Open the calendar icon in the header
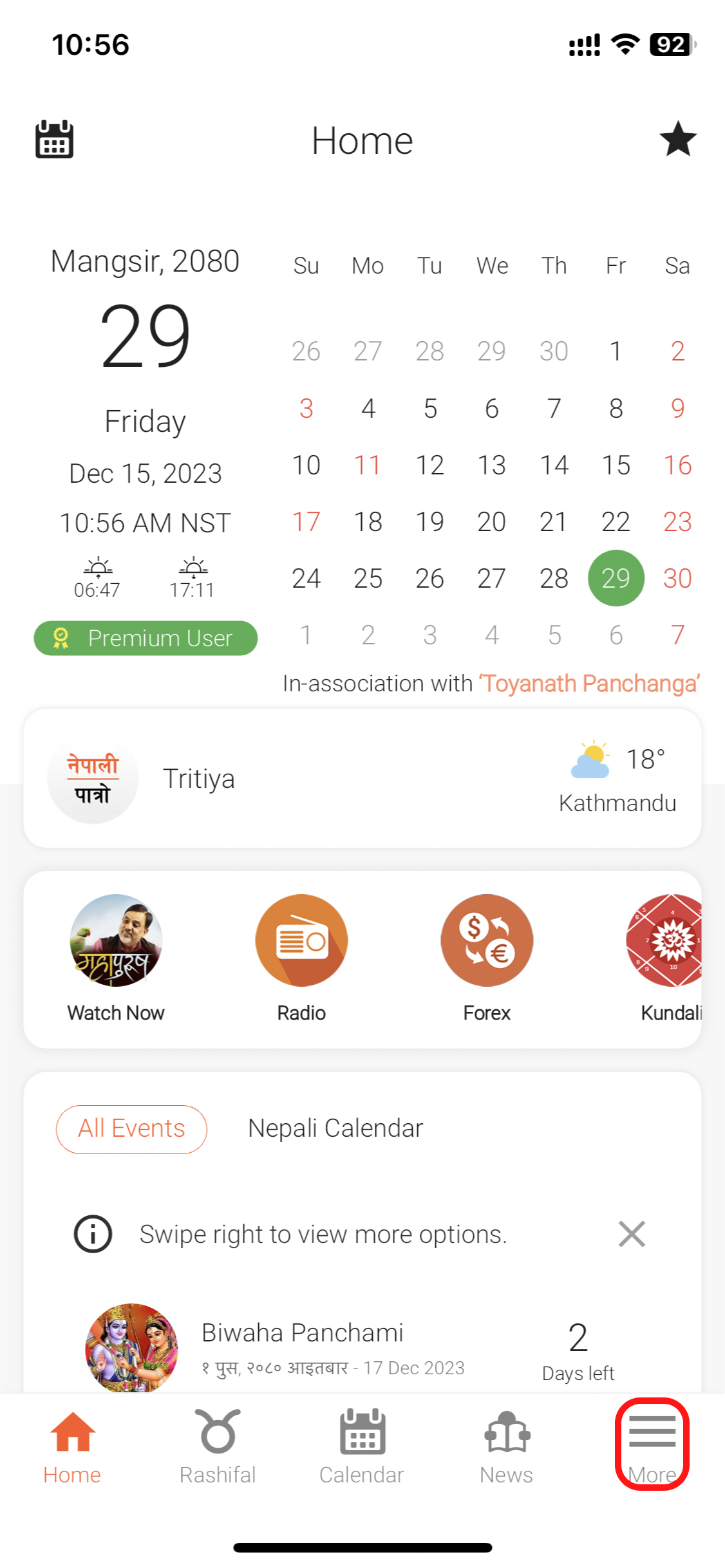The height and width of the screenshot is (1568, 725). point(54,139)
